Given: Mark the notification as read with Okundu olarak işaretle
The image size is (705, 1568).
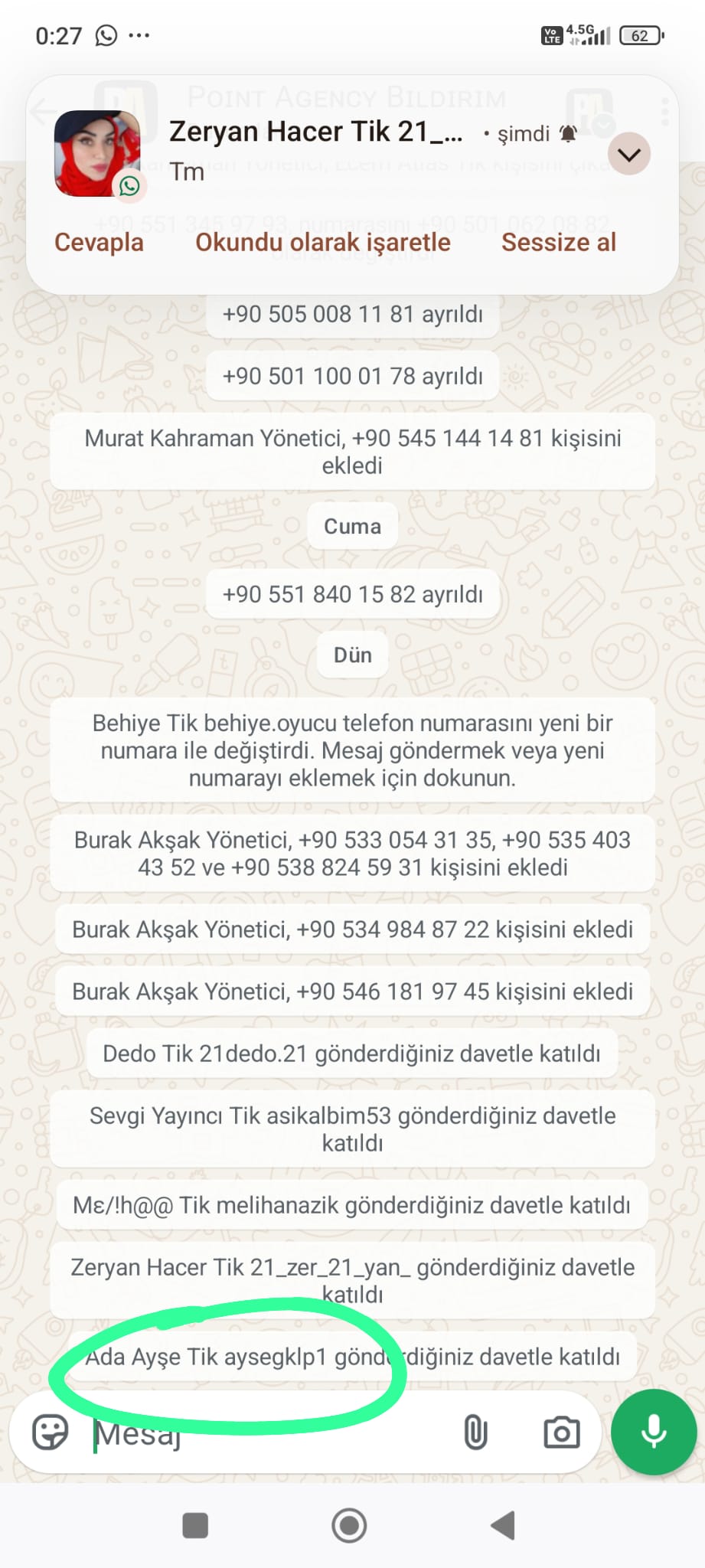Looking at the screenshot, I should tap(323, 243).
